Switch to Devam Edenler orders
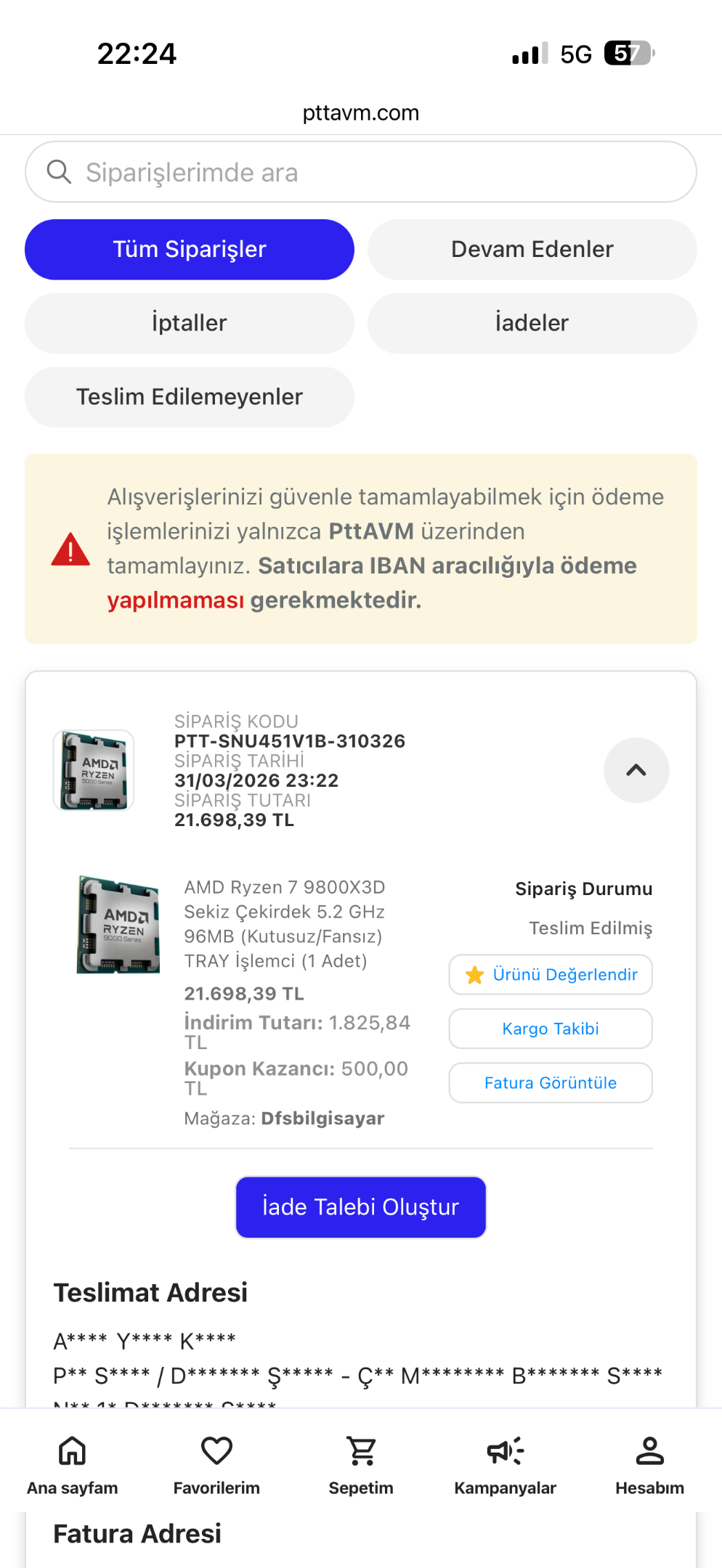This screenshot has width=722, height=1568. (532, 250)
